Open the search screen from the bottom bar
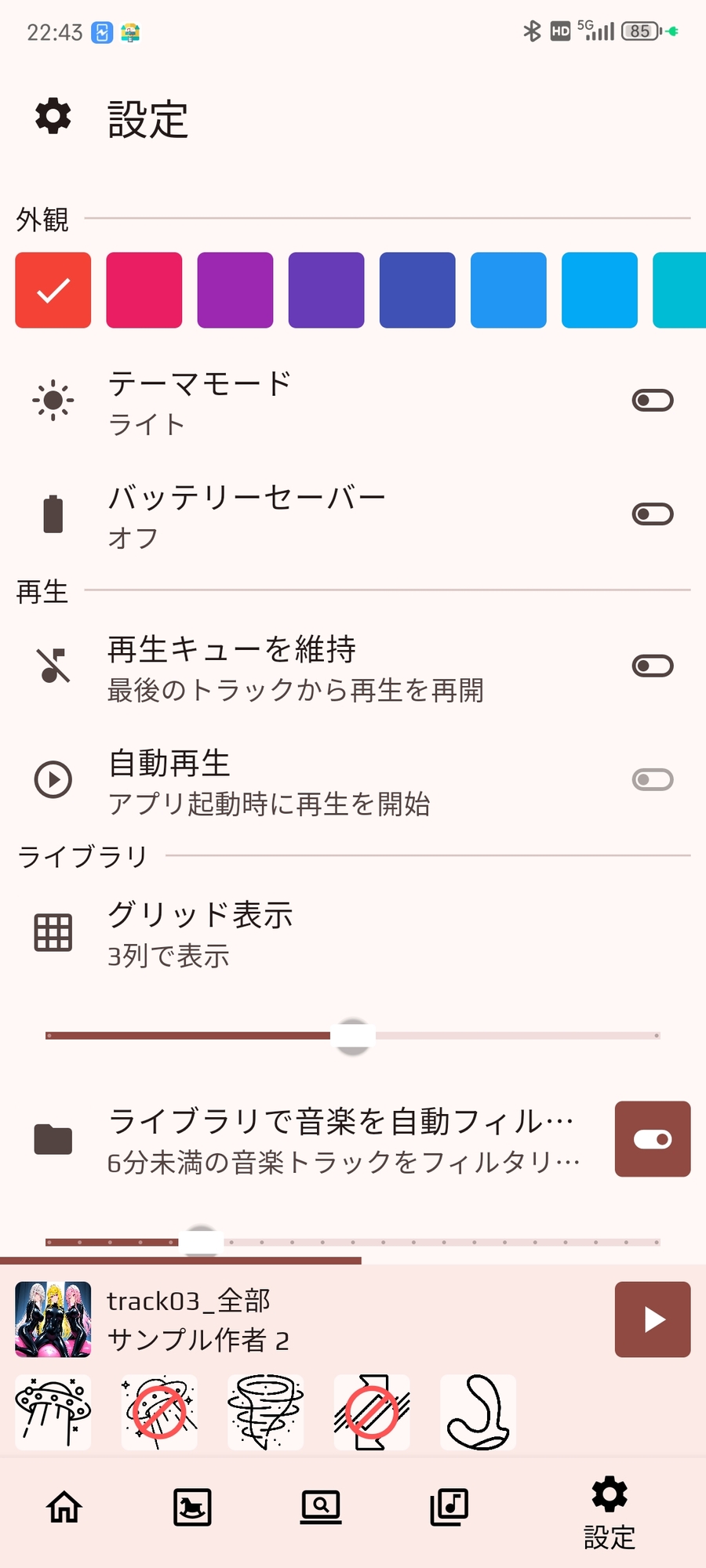The image size is (706, 1568). pos(320,1507)
